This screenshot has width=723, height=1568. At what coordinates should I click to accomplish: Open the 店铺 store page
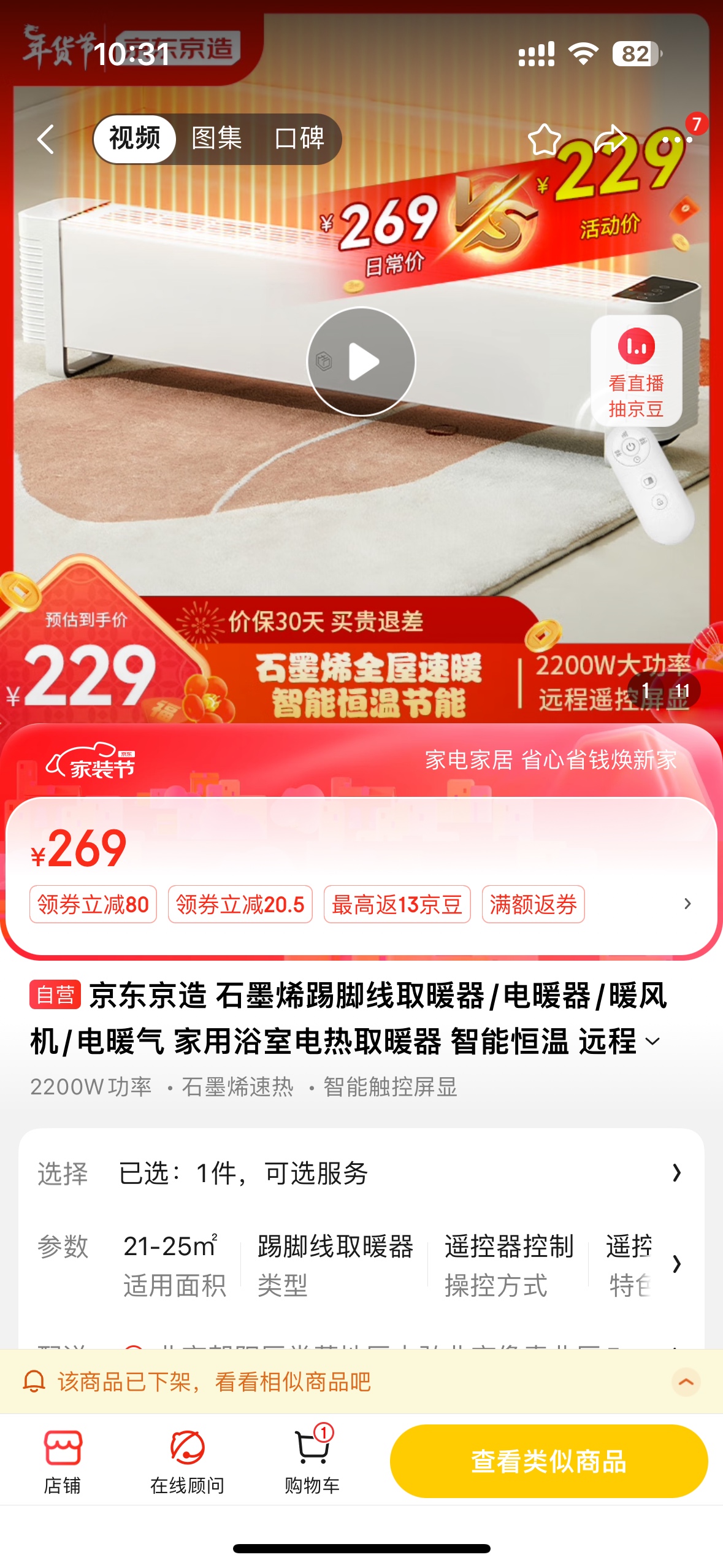click(x=63, y=1462)
